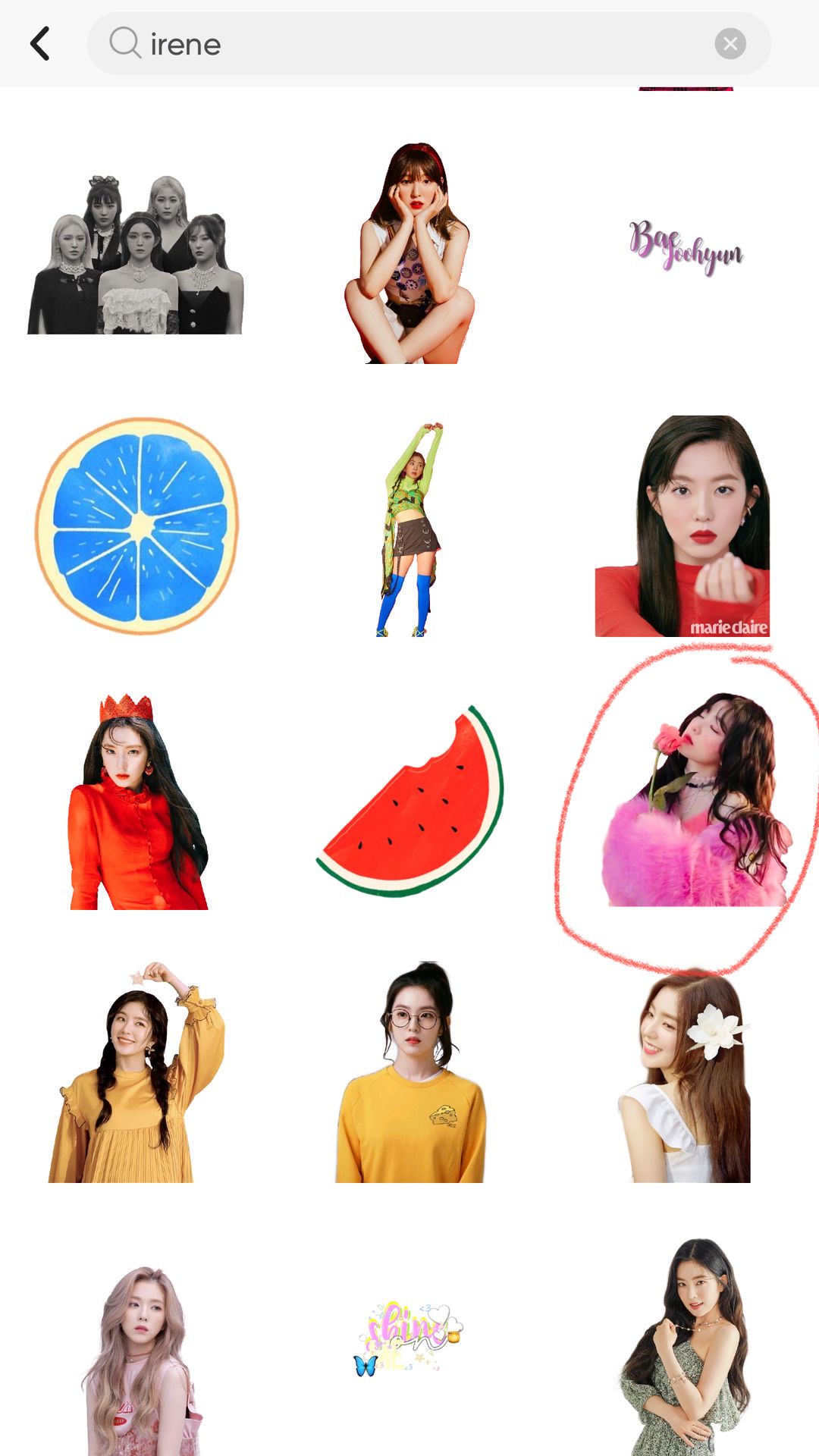Pick the yellow blouse with braids sticker
Viewport: 819px width, 1456px height.
pos(136,1072)
